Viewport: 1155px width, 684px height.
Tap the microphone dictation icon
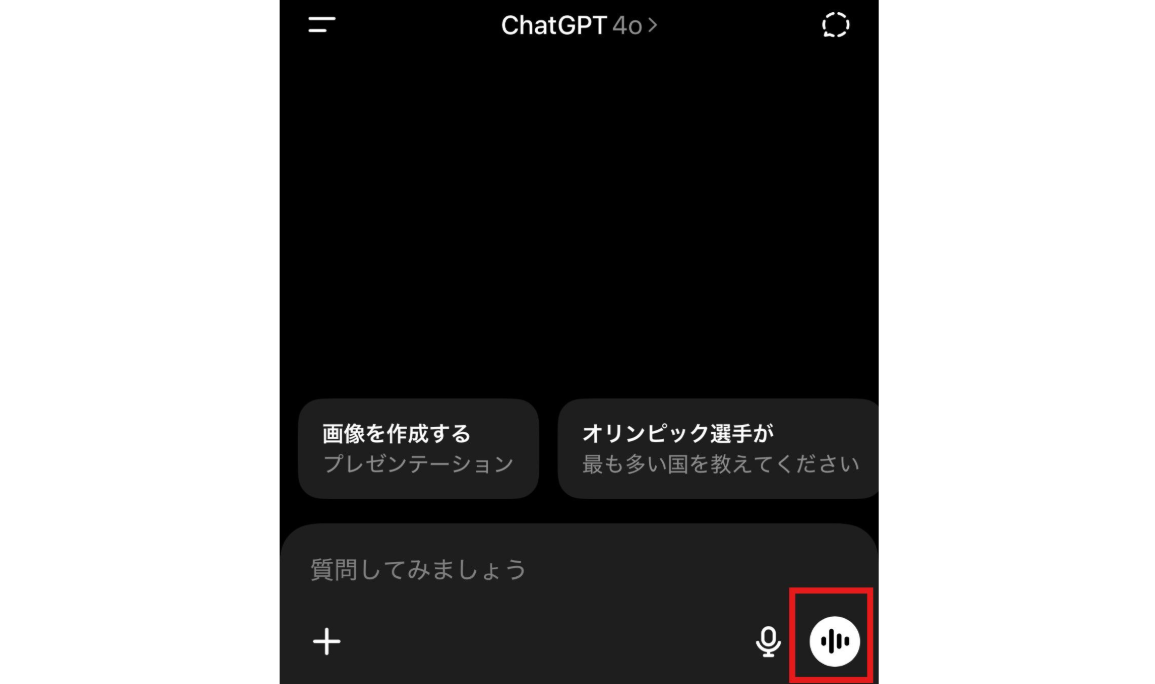tap(768, 641)
